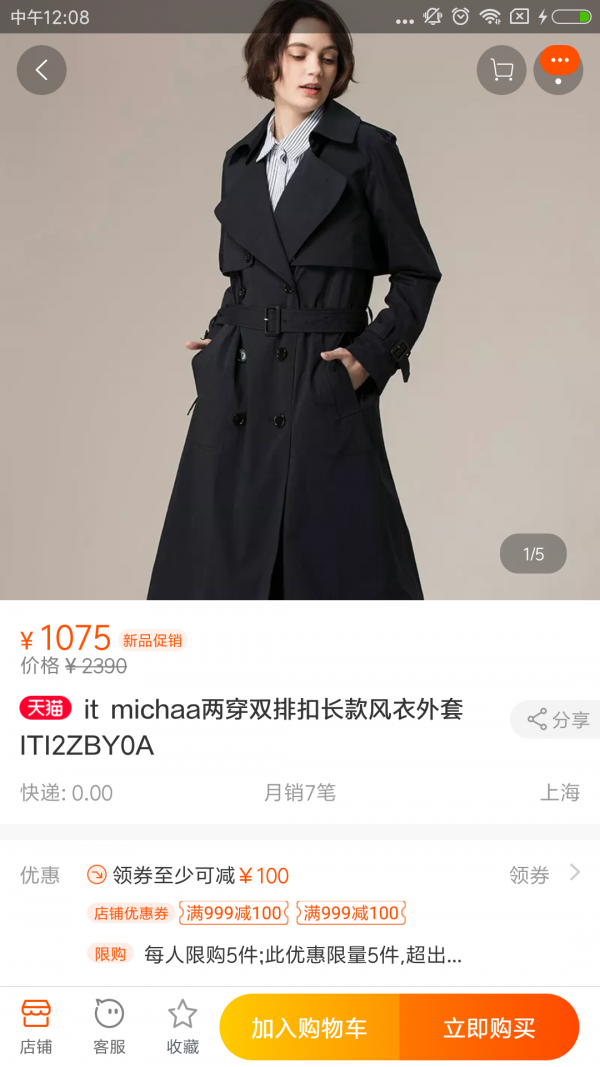Go back using the top-left arrow
Viewport: 600px width, 1067px height.
(x=41, y=70)
